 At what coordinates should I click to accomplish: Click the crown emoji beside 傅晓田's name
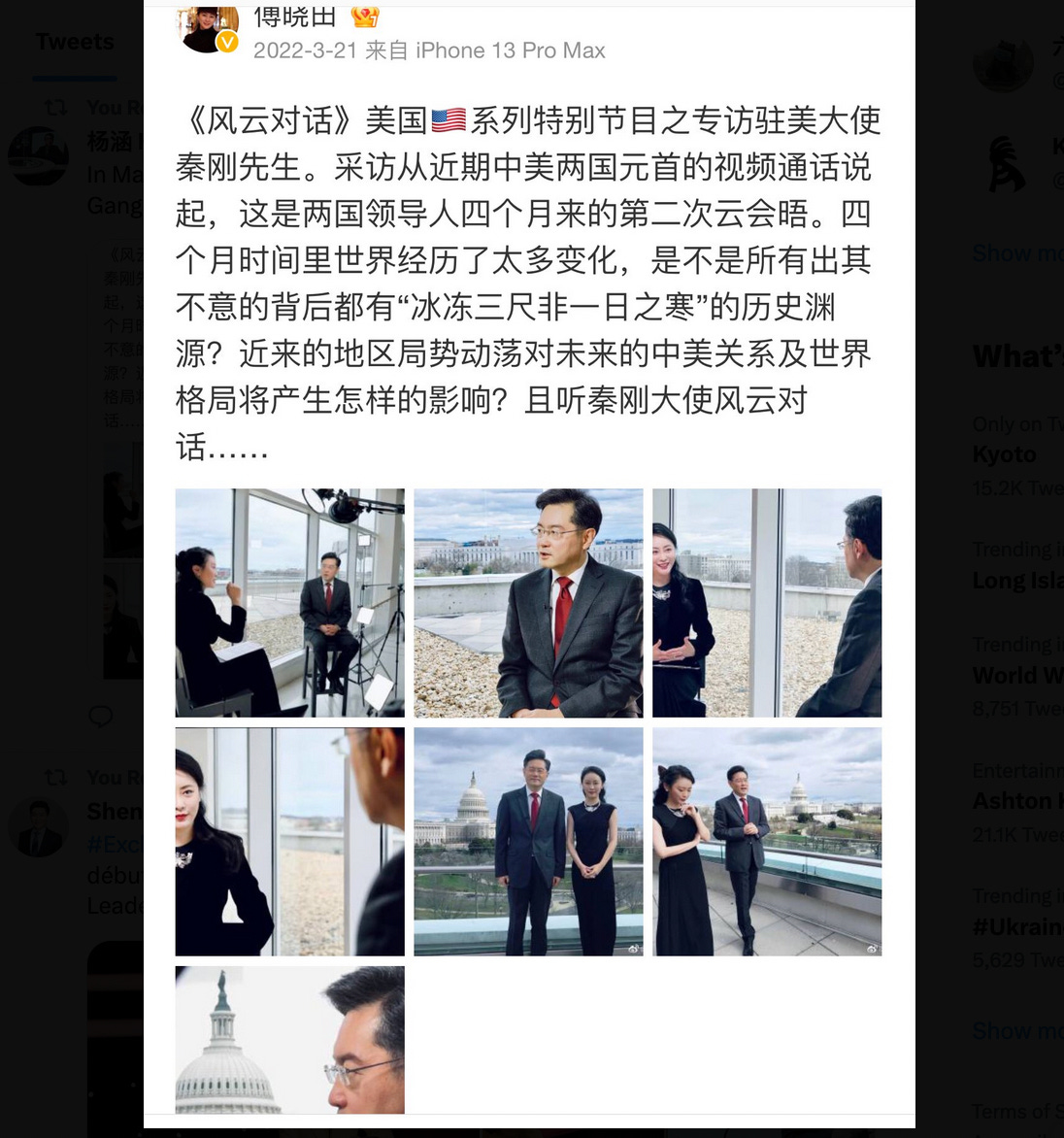coord(363,17)
